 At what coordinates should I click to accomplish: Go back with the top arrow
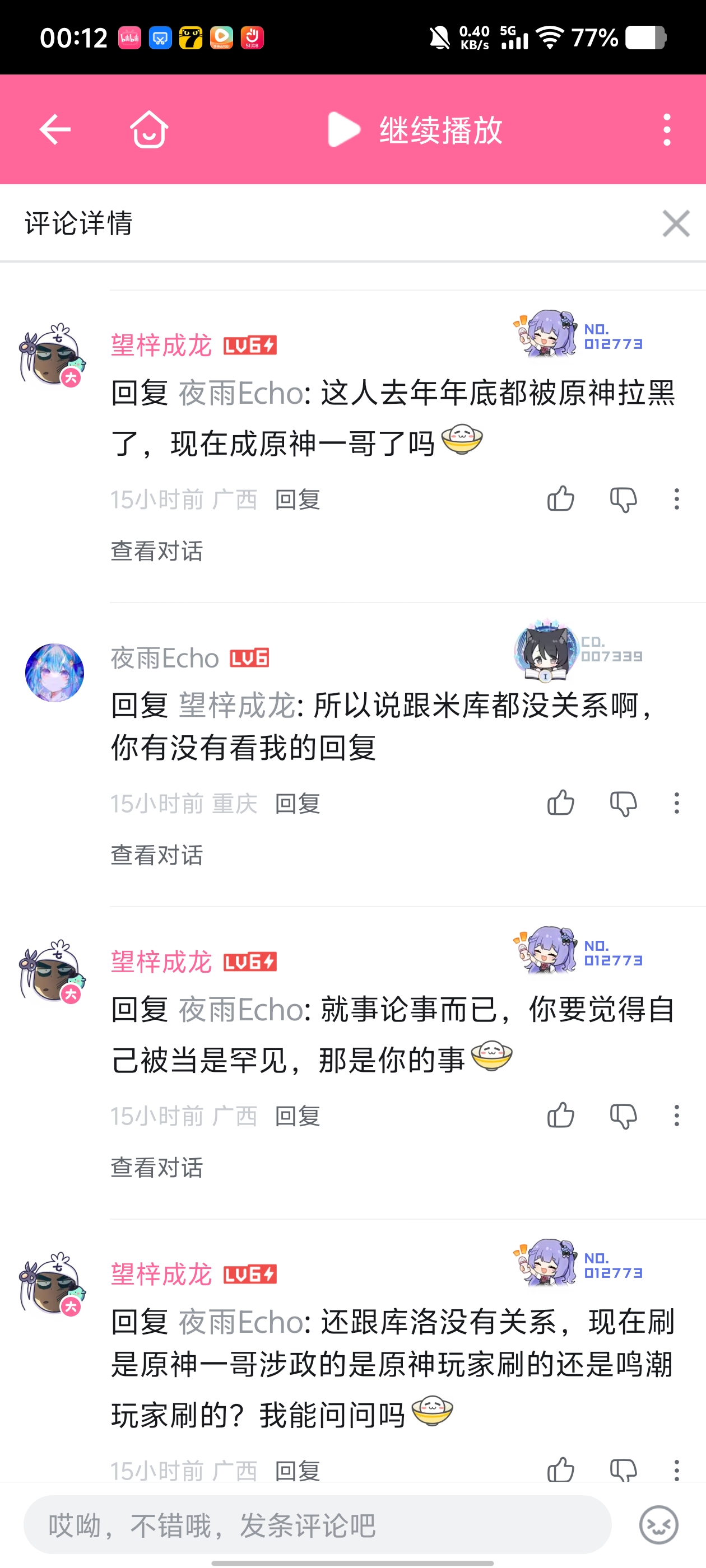pos(55,130)
